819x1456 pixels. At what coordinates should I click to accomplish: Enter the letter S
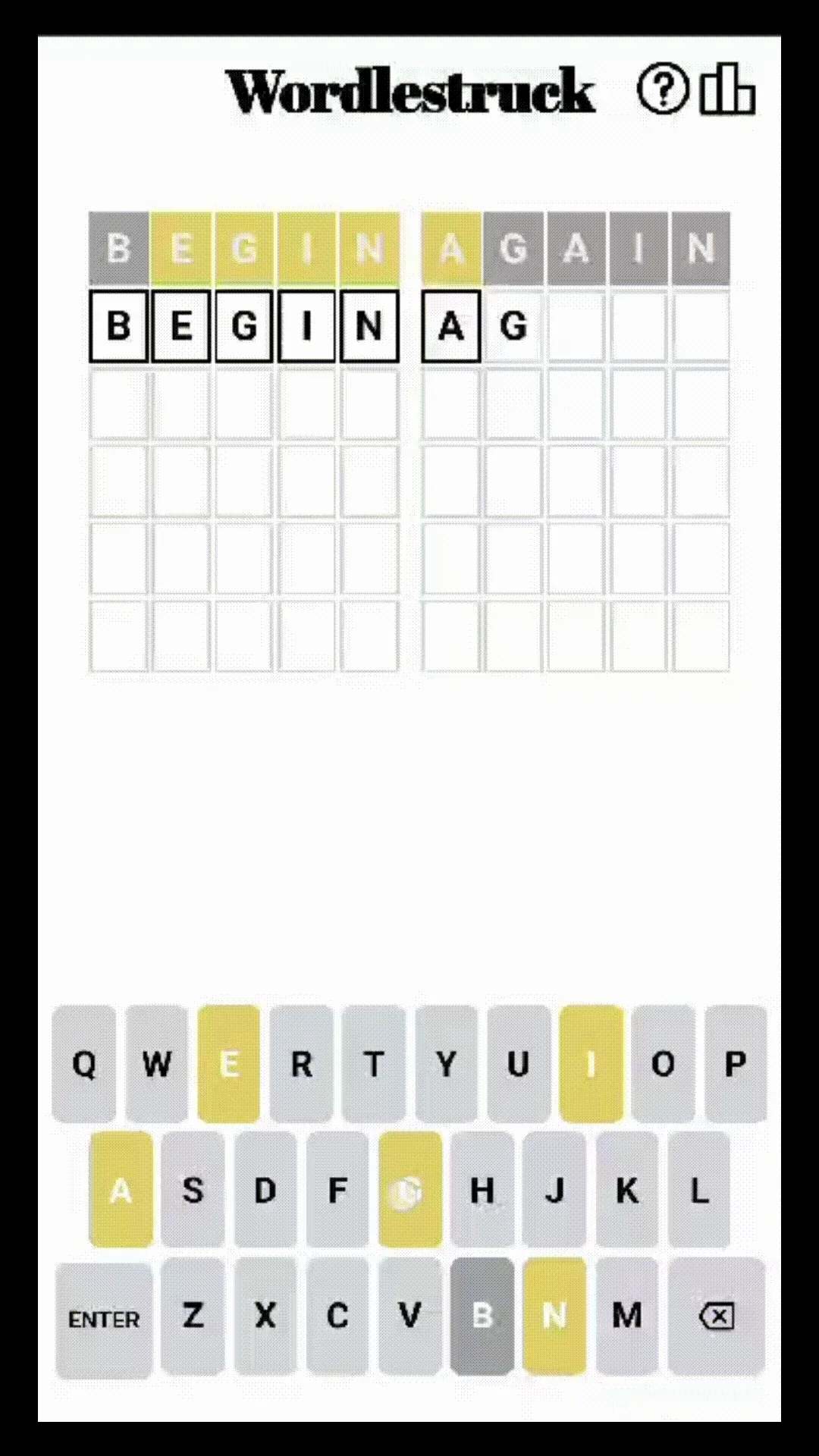[x=193, y=1191]
